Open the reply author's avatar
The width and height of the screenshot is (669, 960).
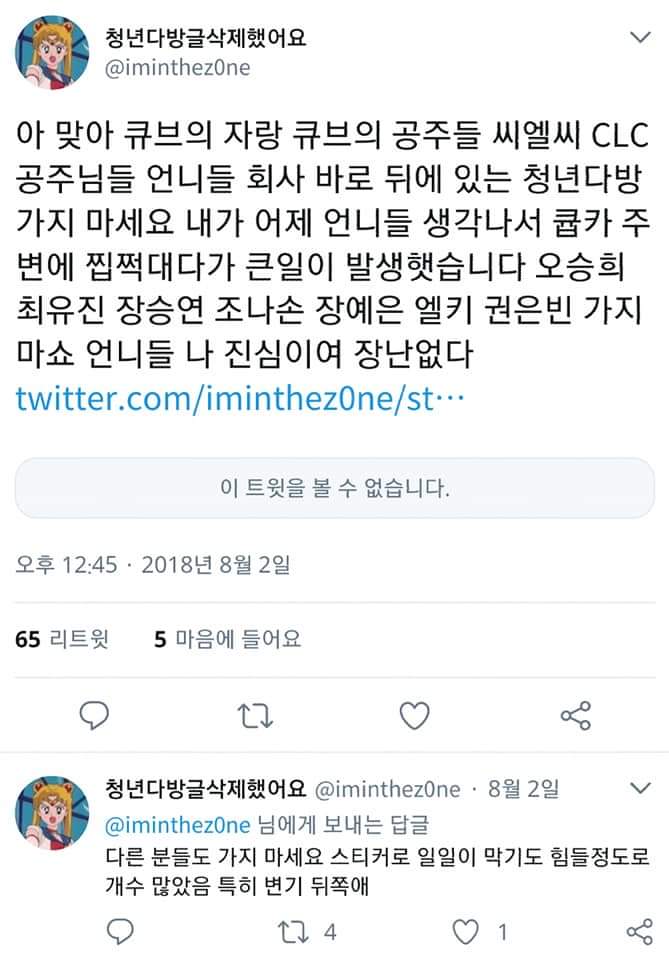coord(48,808)
